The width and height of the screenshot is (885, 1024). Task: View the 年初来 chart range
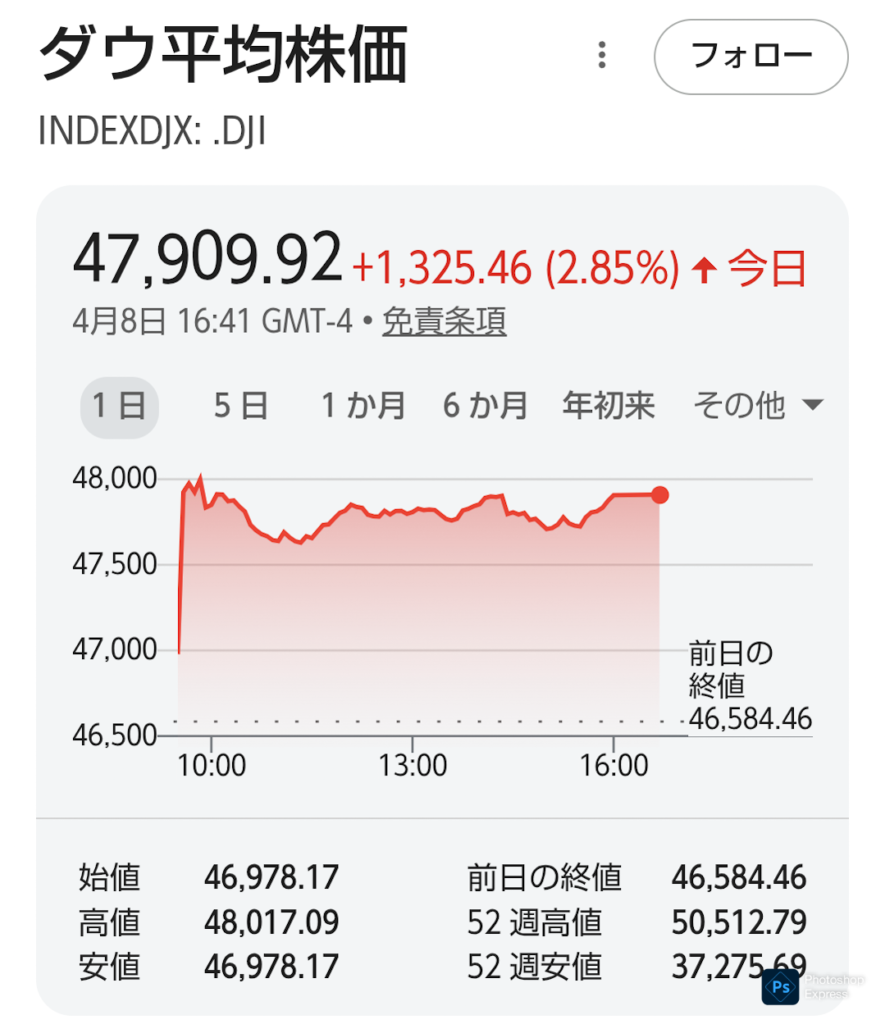[x=609, y=406]
